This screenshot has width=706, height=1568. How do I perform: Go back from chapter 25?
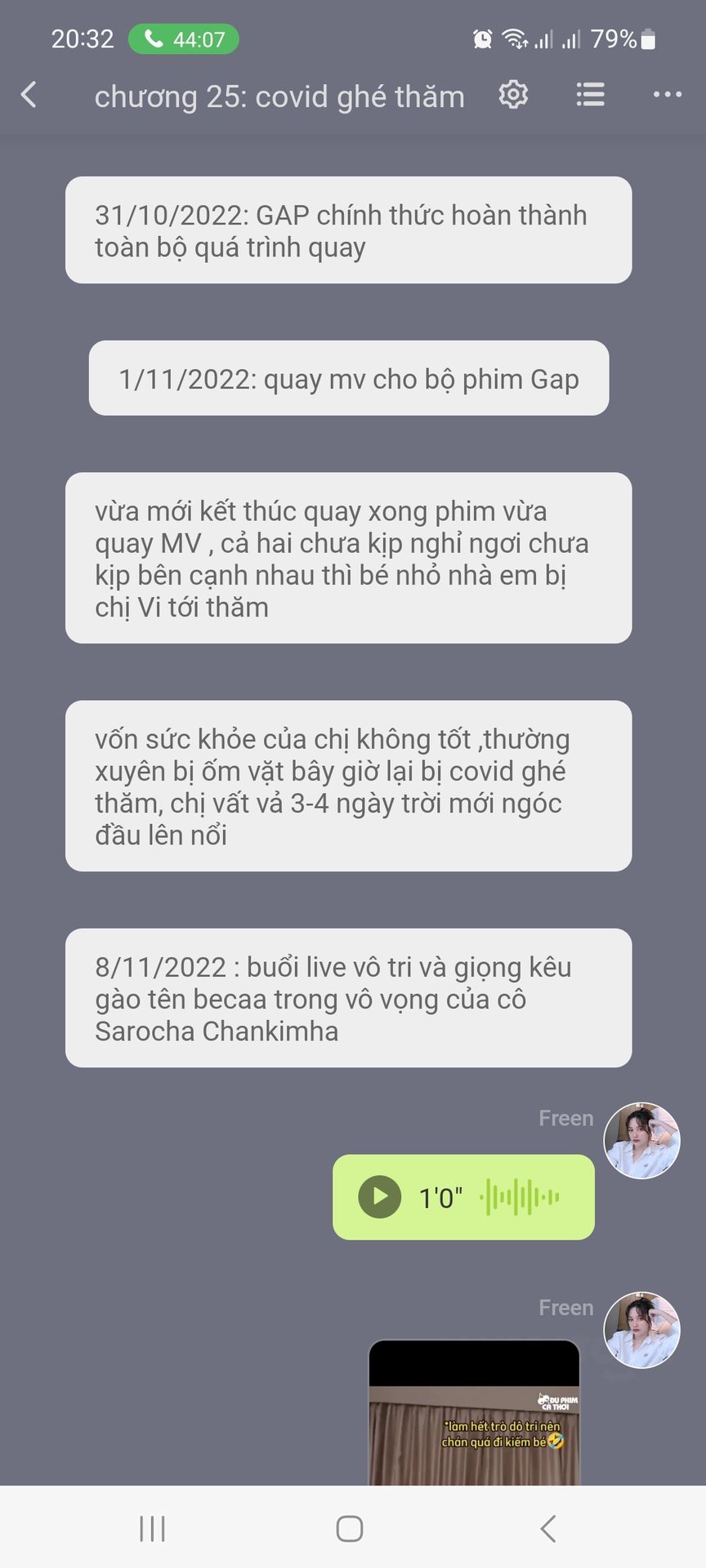click(29, 95)
